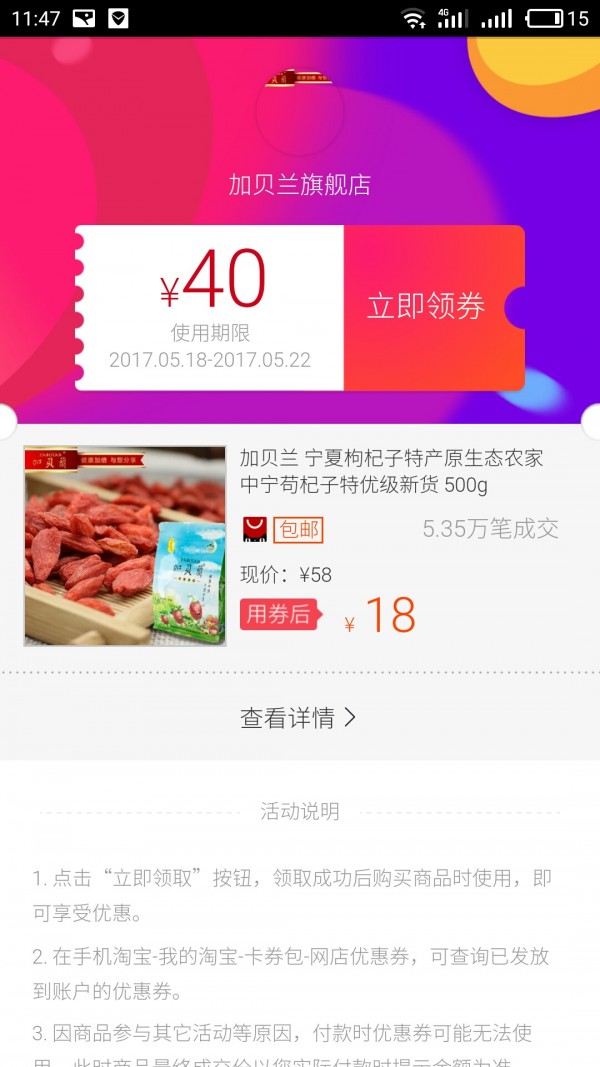Open the 加贝兰 宁夏枸杞子 product image

click(x=125, y=545)
